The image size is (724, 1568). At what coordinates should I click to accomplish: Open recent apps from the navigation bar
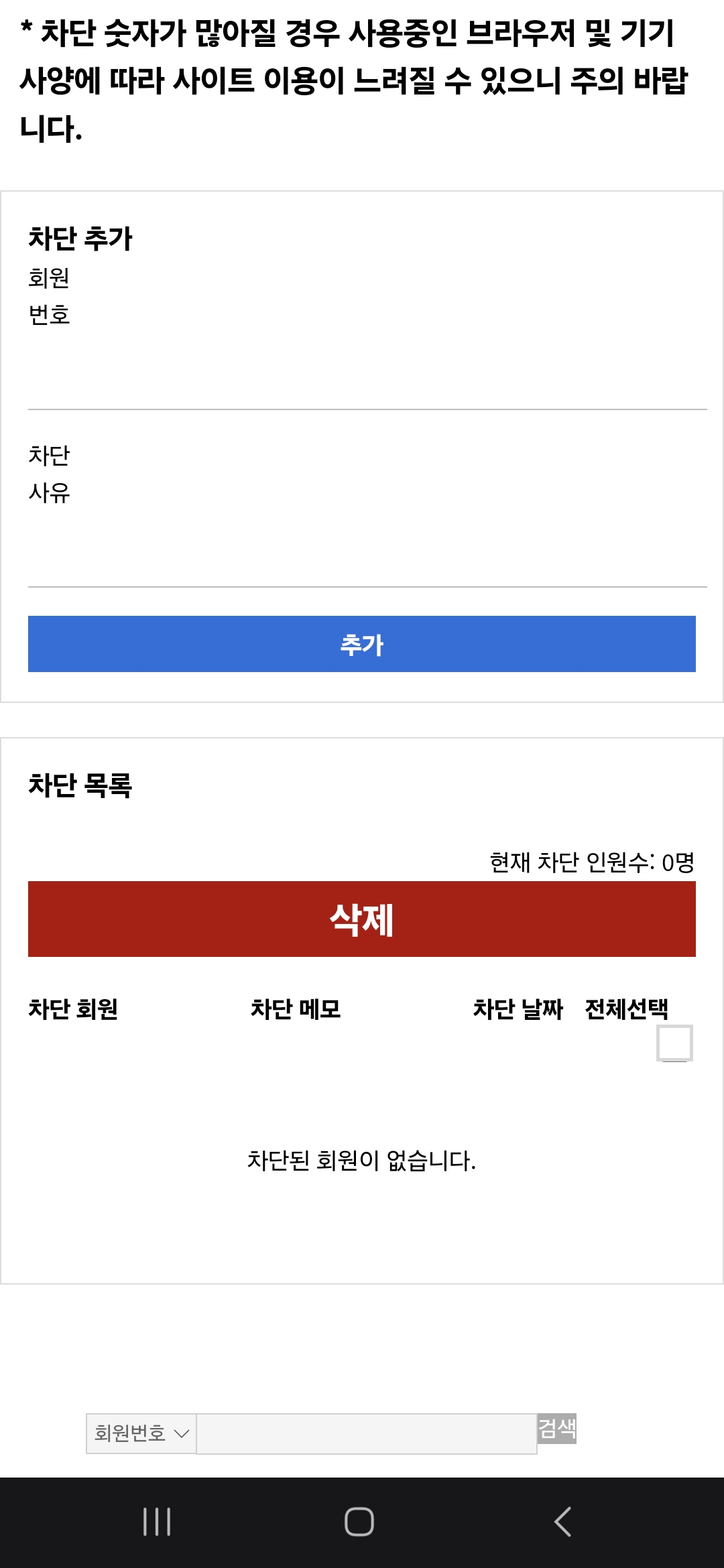click(157, 1522)
